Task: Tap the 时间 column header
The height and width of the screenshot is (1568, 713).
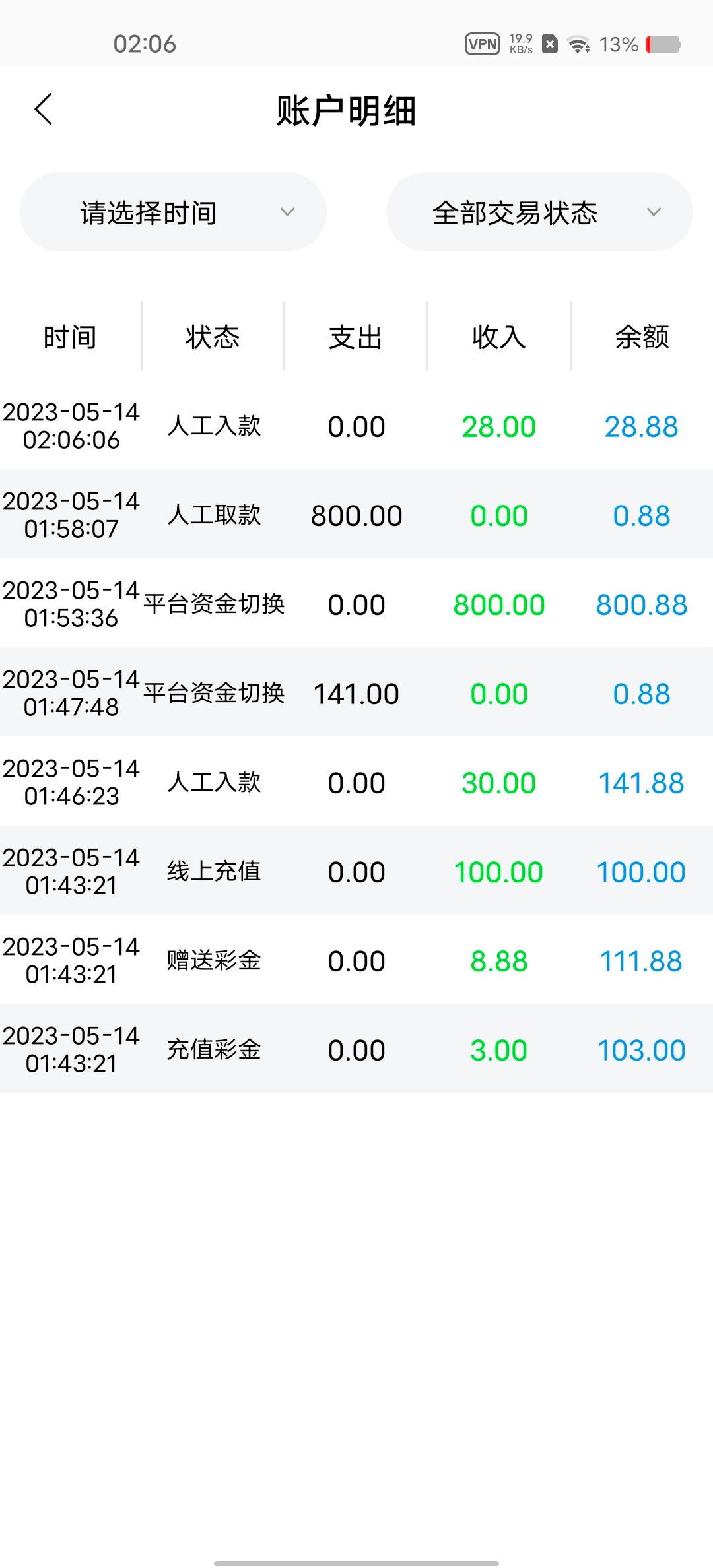Action: 70,337
